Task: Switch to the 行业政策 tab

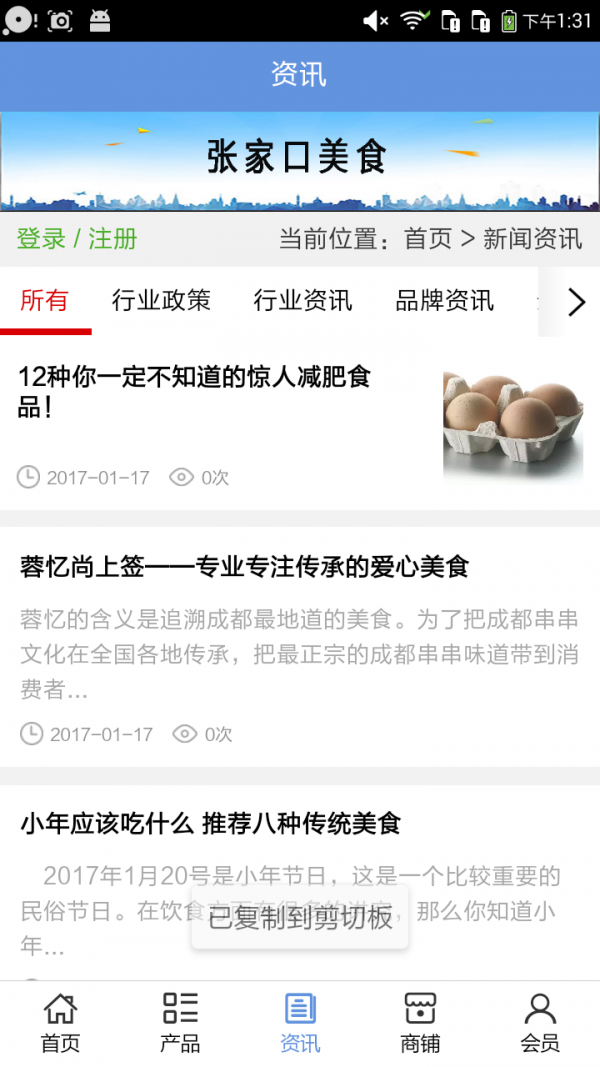Action: 161,300
